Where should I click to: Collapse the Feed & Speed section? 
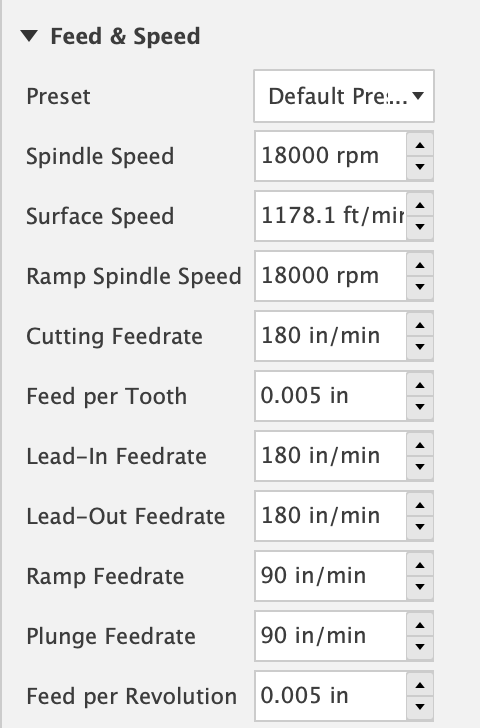coord(29,36)
